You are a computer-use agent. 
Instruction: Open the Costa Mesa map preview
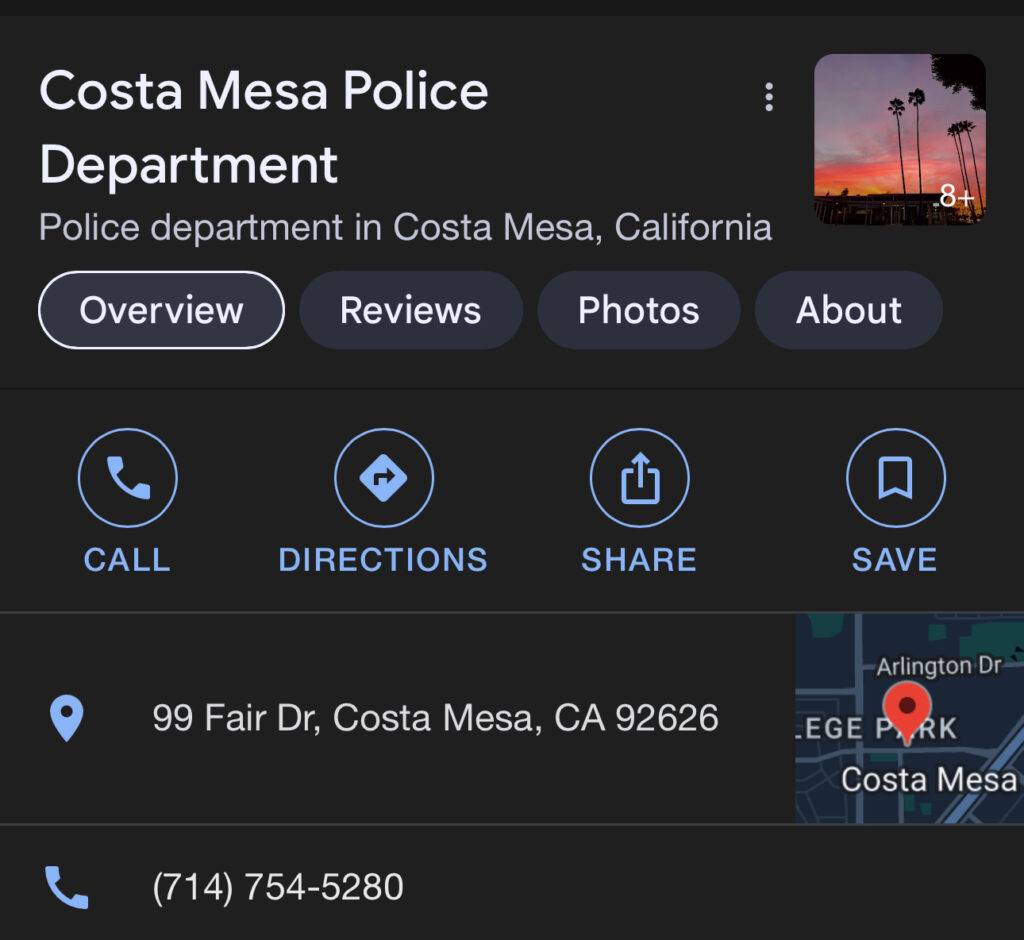(x=908, y=718)
